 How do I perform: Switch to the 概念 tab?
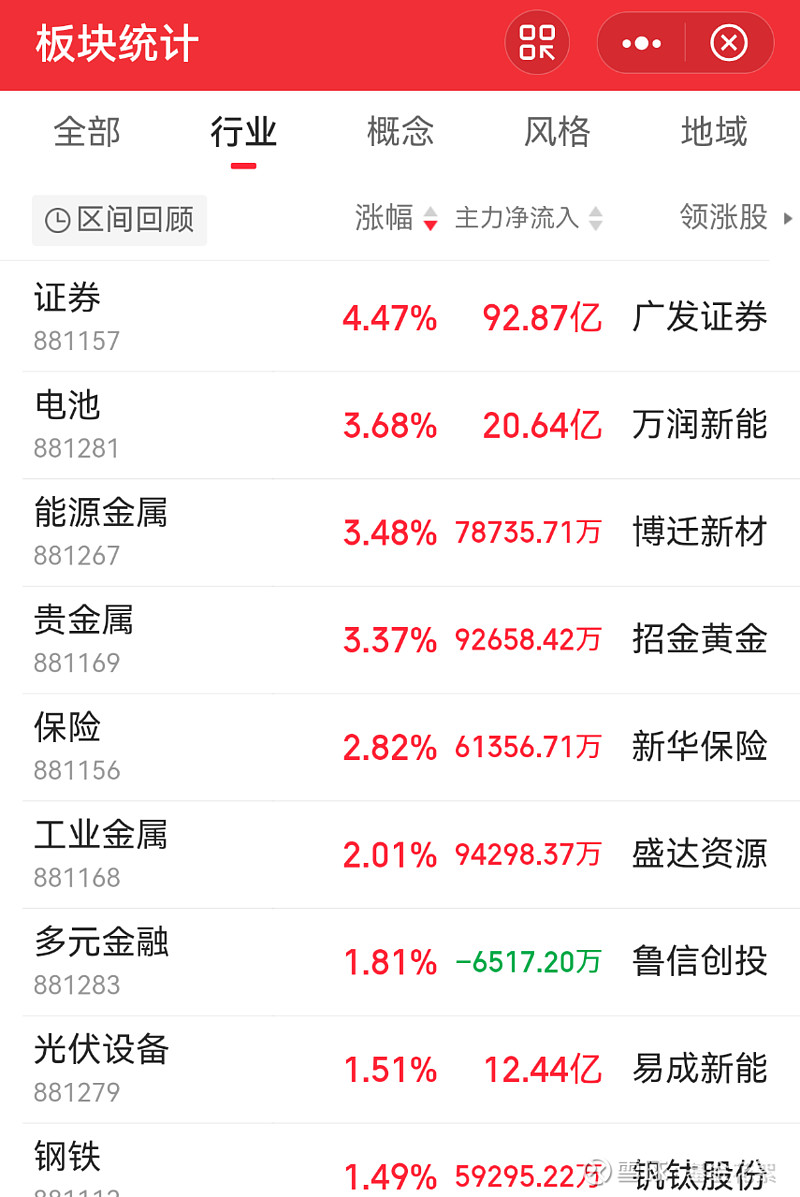click(x=399, y=132)
